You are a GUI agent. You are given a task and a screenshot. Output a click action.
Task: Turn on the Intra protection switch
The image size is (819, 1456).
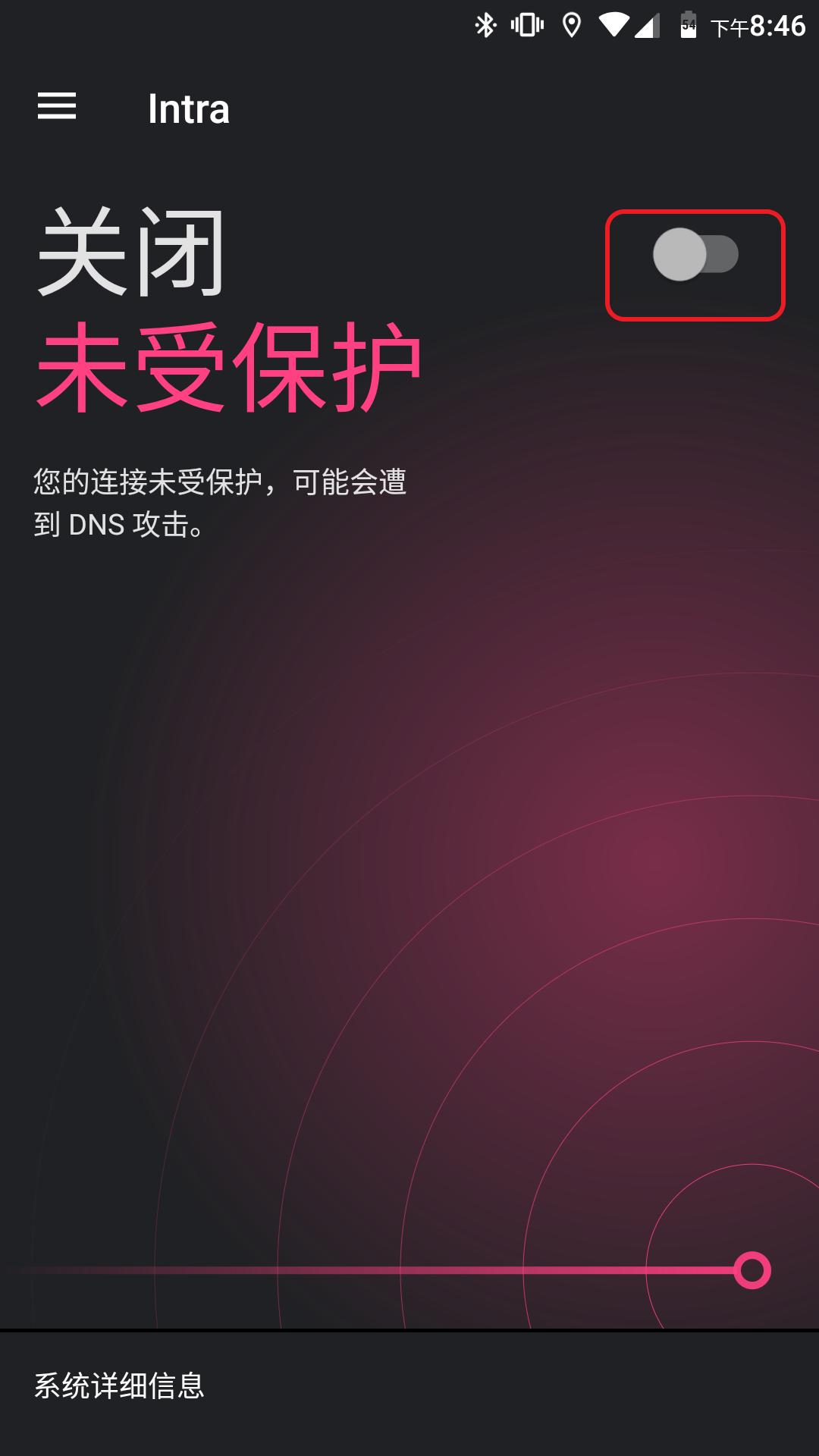click(x=695, y=256)
